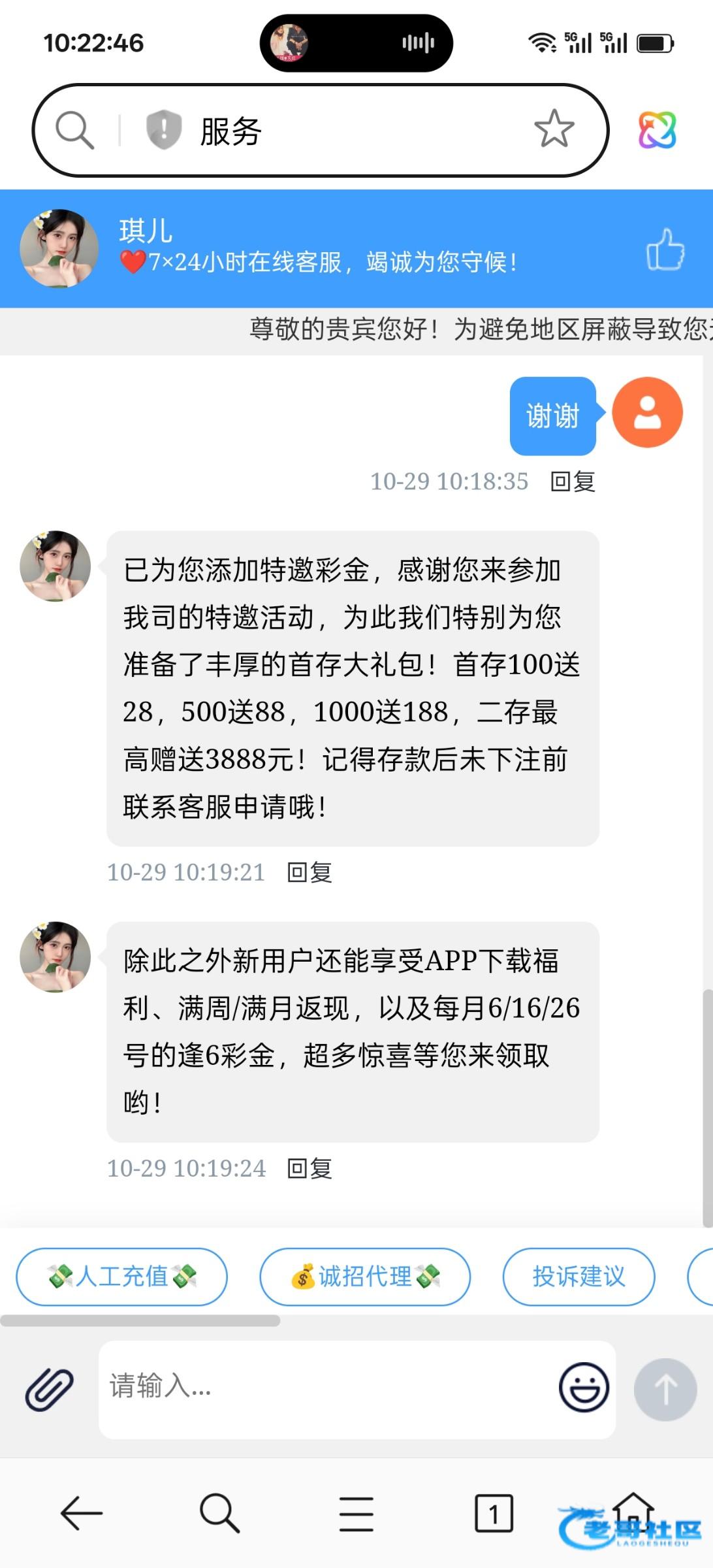Select the 诚招代理 quick chip
This screenshot has height=1568, width=713.
pyautogui.click(x=365, y=1276)
